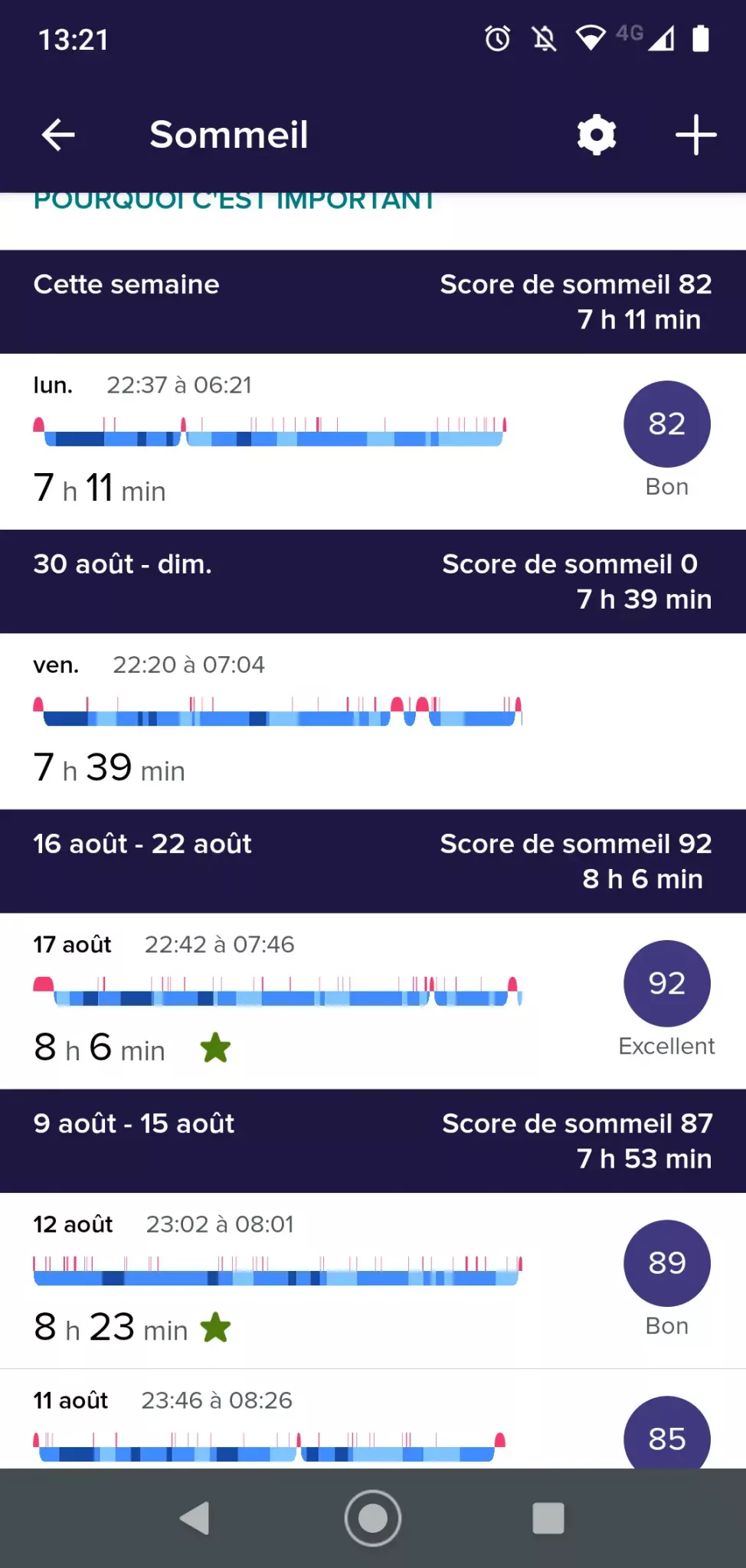Screen dimensions: 746x1568
Task: Go back from the Sommeil screen
Action: coord(58,136)
